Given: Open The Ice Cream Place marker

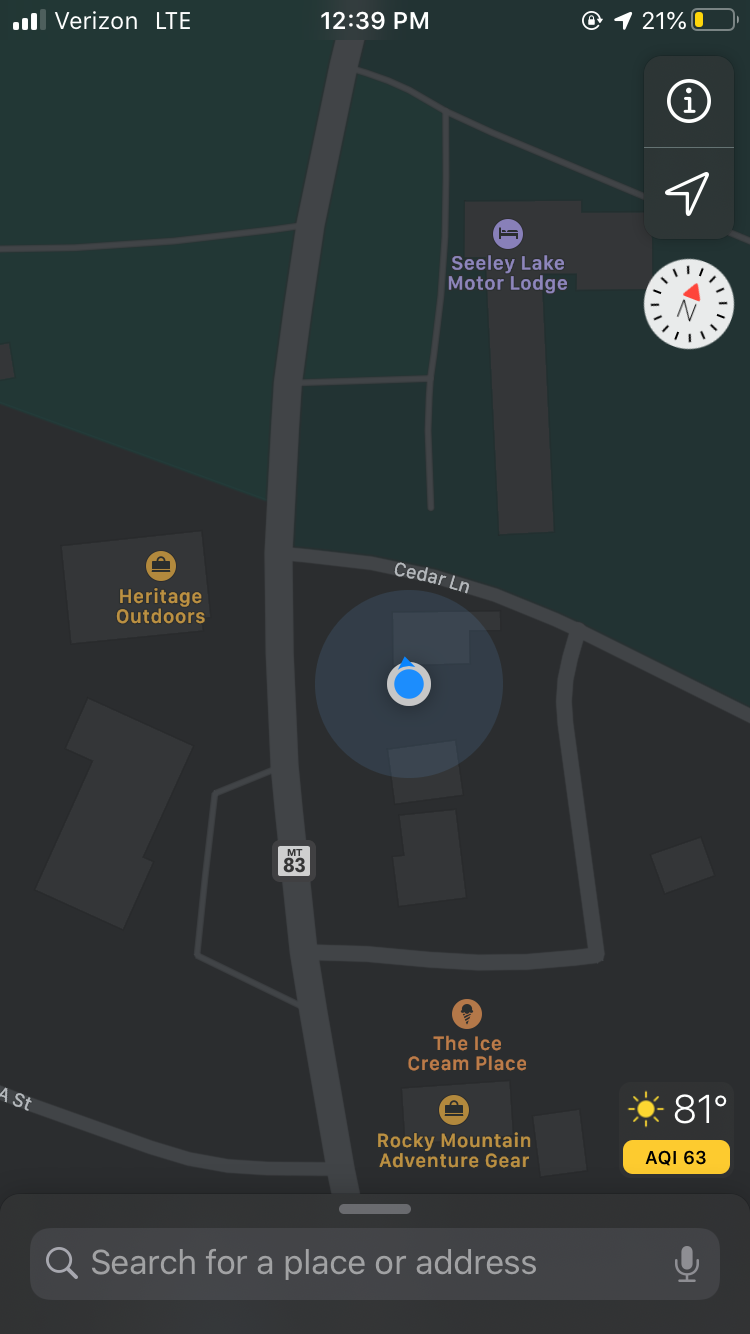Looking at the screenshot, I should click(x=467, y=1014).
